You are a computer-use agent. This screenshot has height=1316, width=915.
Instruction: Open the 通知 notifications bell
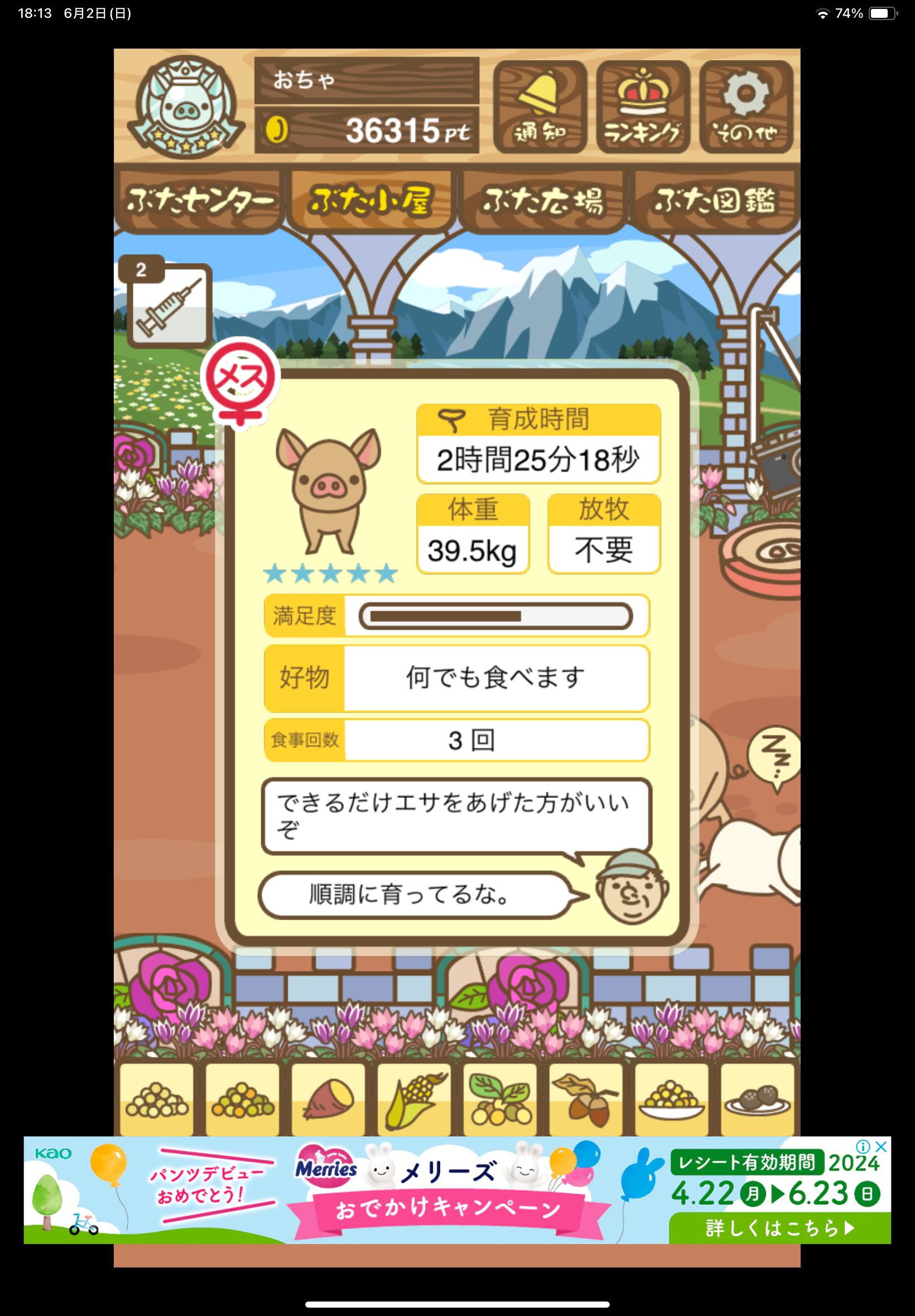click(x=539, y=107)
